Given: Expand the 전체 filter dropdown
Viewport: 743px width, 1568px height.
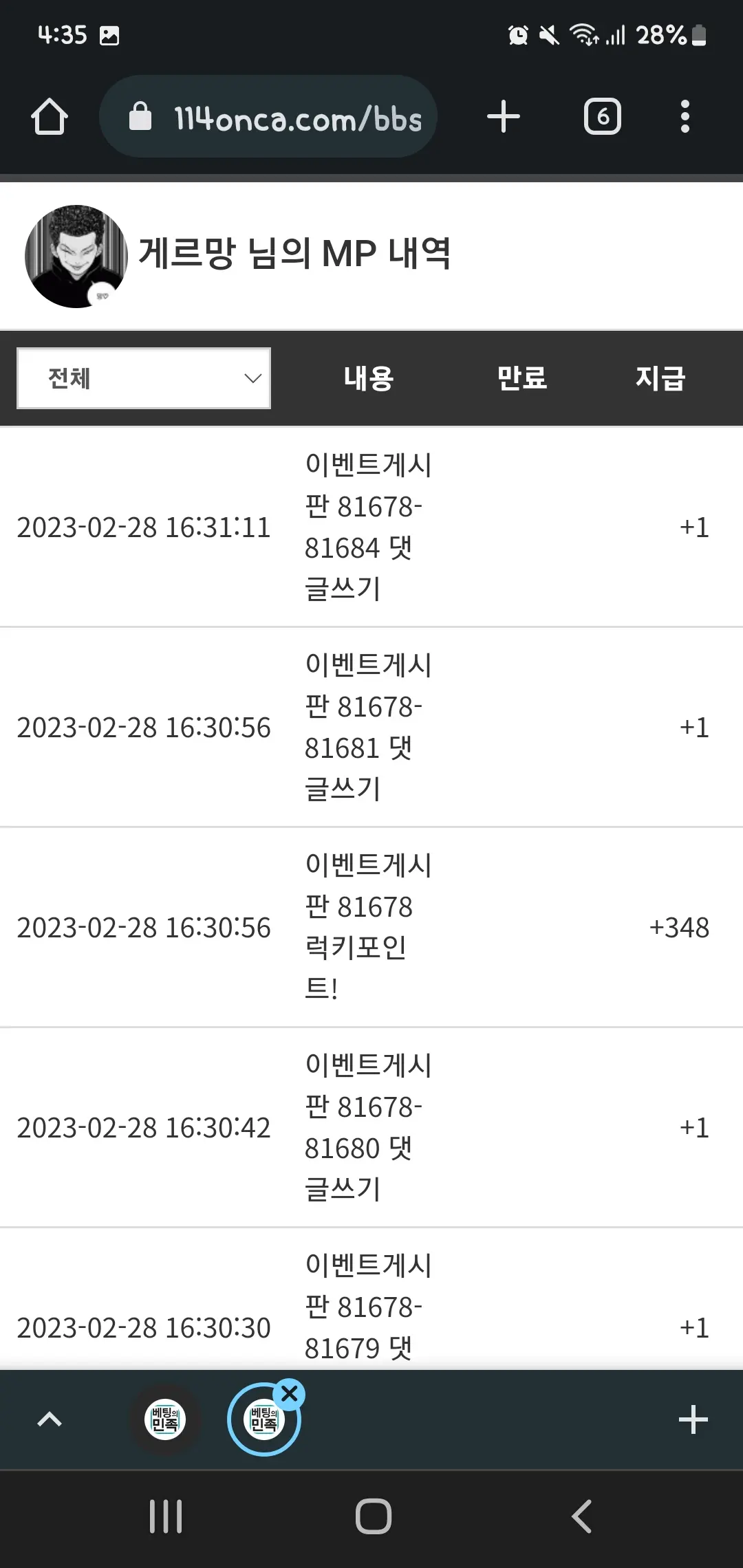Looking at the screenshot, I should coord(144,378).
